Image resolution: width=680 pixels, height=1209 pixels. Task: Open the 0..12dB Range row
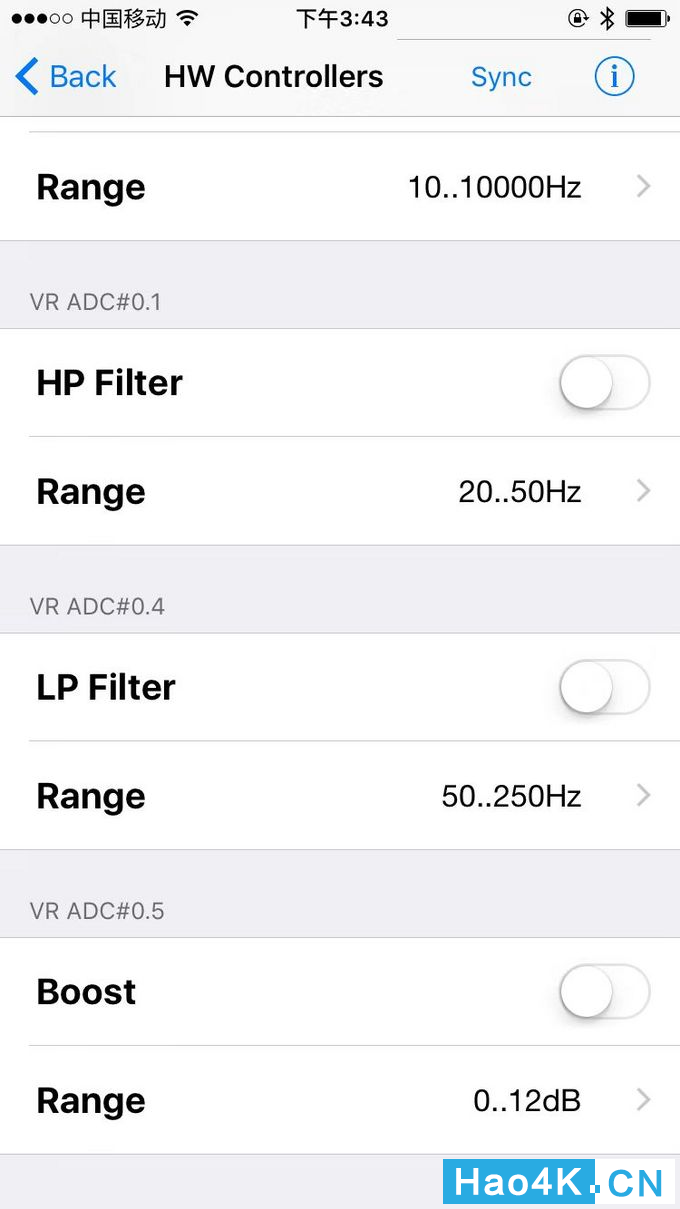coord(340,1101)
